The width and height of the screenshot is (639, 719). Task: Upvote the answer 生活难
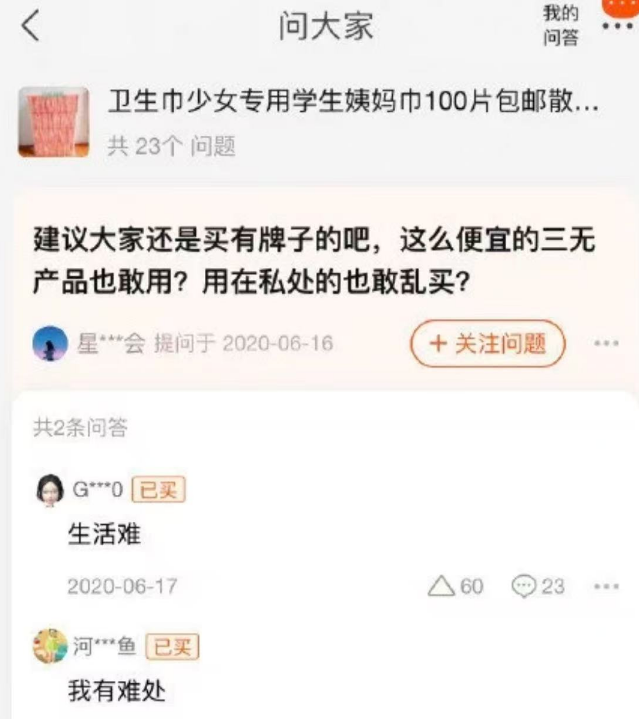coord(456,586)
